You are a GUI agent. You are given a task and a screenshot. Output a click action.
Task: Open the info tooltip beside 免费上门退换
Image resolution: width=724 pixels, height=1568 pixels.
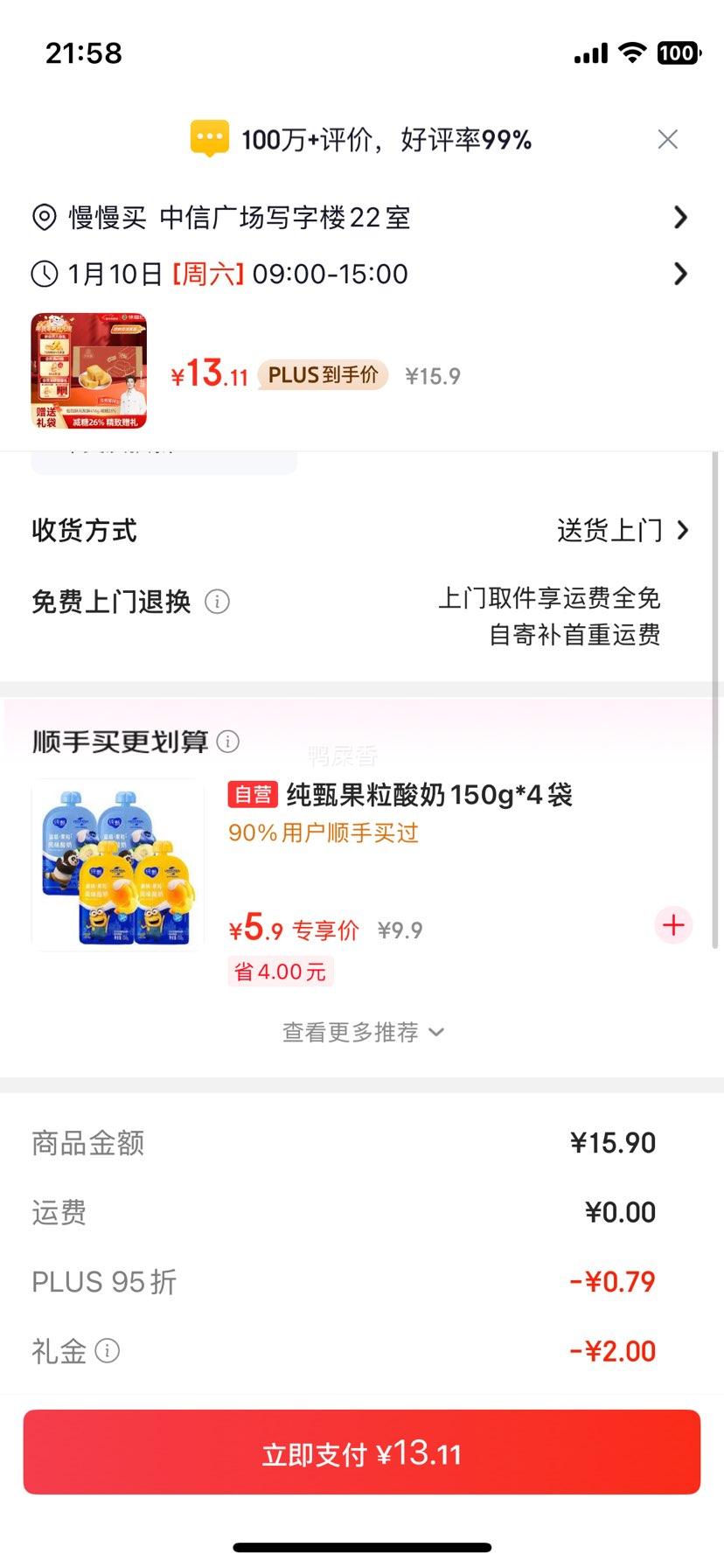(216, 602)
